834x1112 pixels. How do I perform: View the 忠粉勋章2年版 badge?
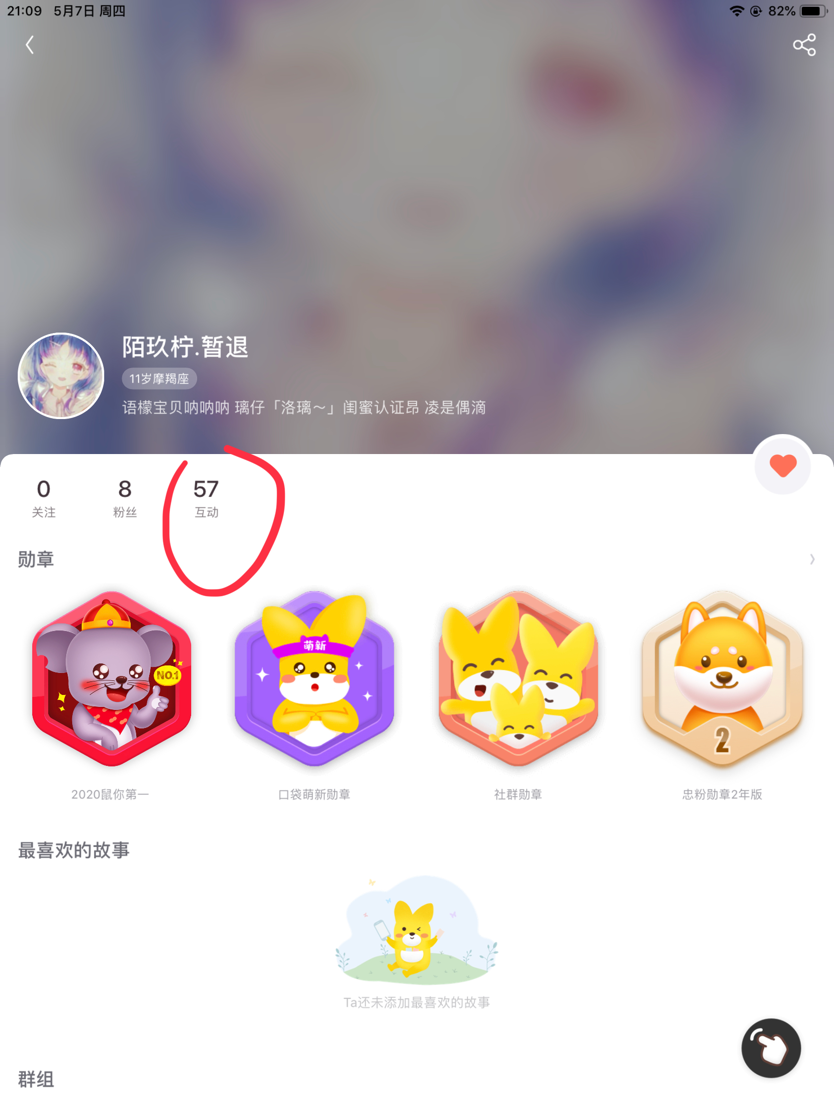tap(722, 681)
